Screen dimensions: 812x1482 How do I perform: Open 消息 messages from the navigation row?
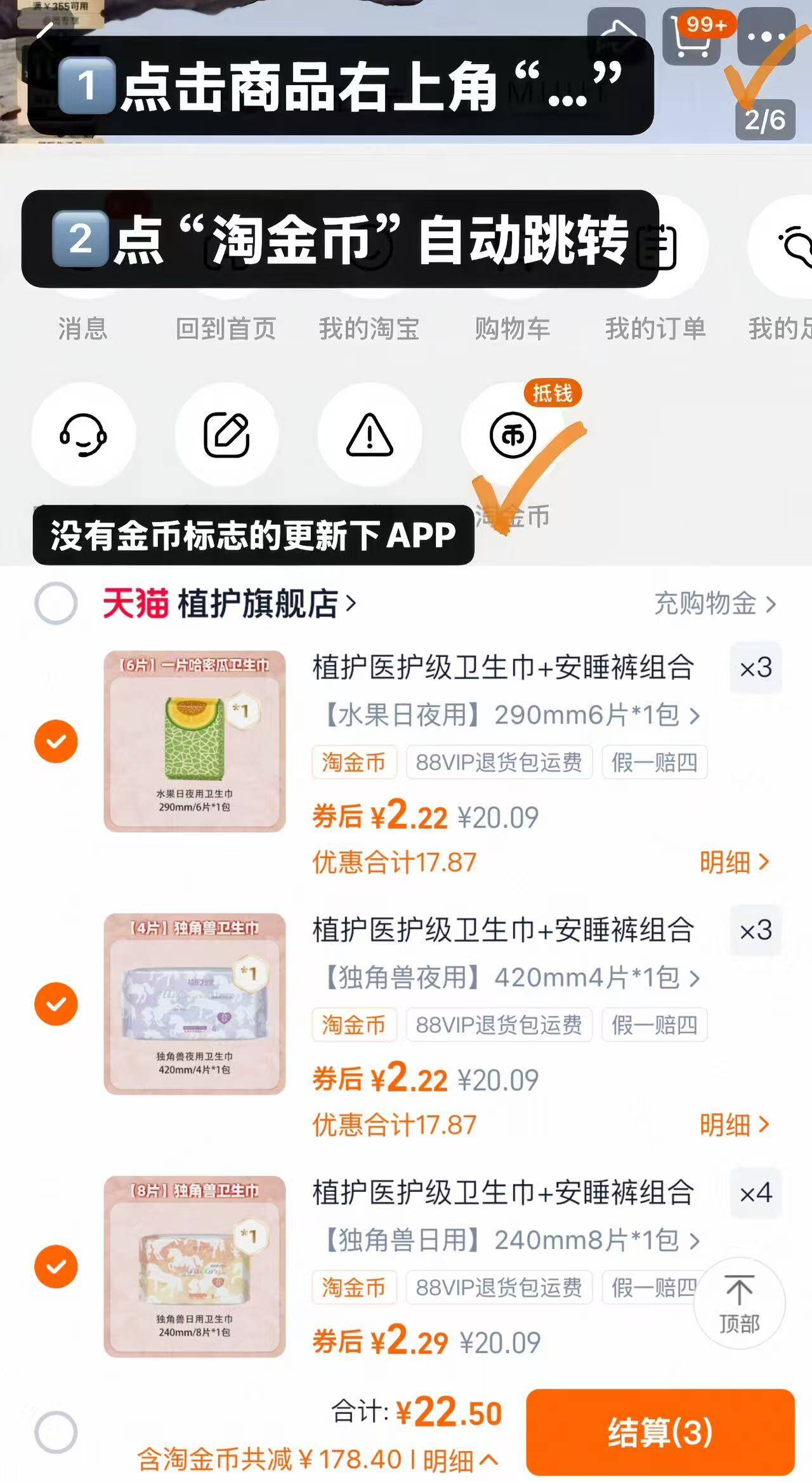tap(82, 329)
